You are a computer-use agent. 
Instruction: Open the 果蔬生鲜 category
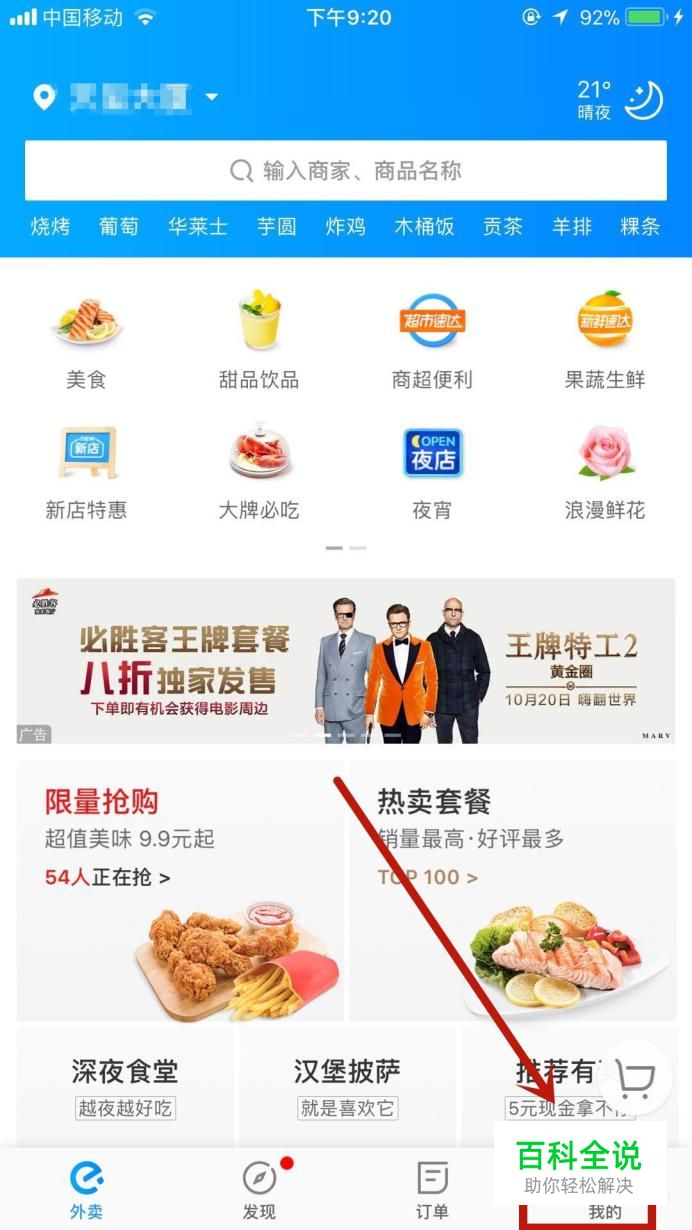coord(605,340)
